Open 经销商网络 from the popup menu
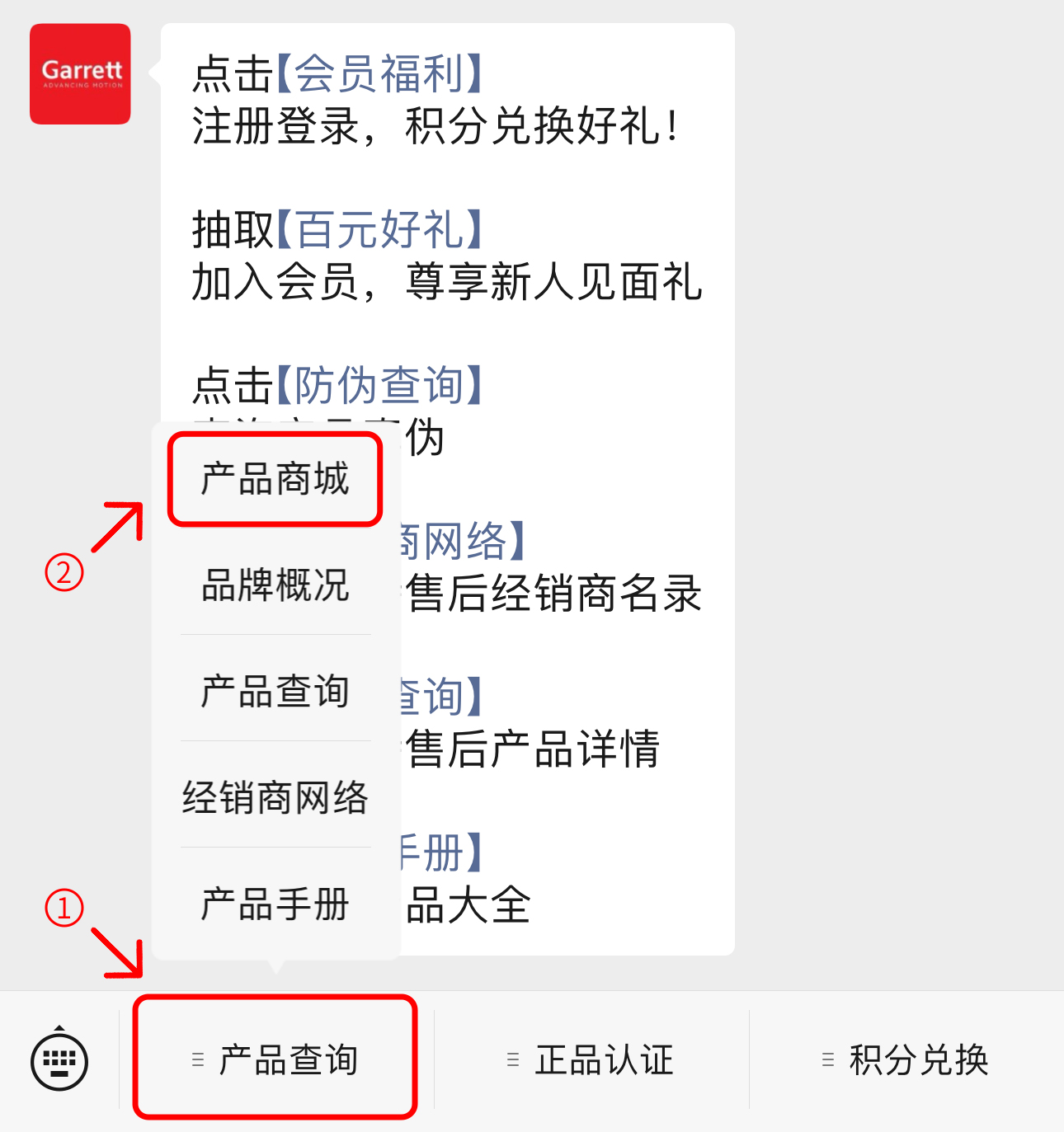This screenshot has height=1132, width=1064. [x=275, y=797]
